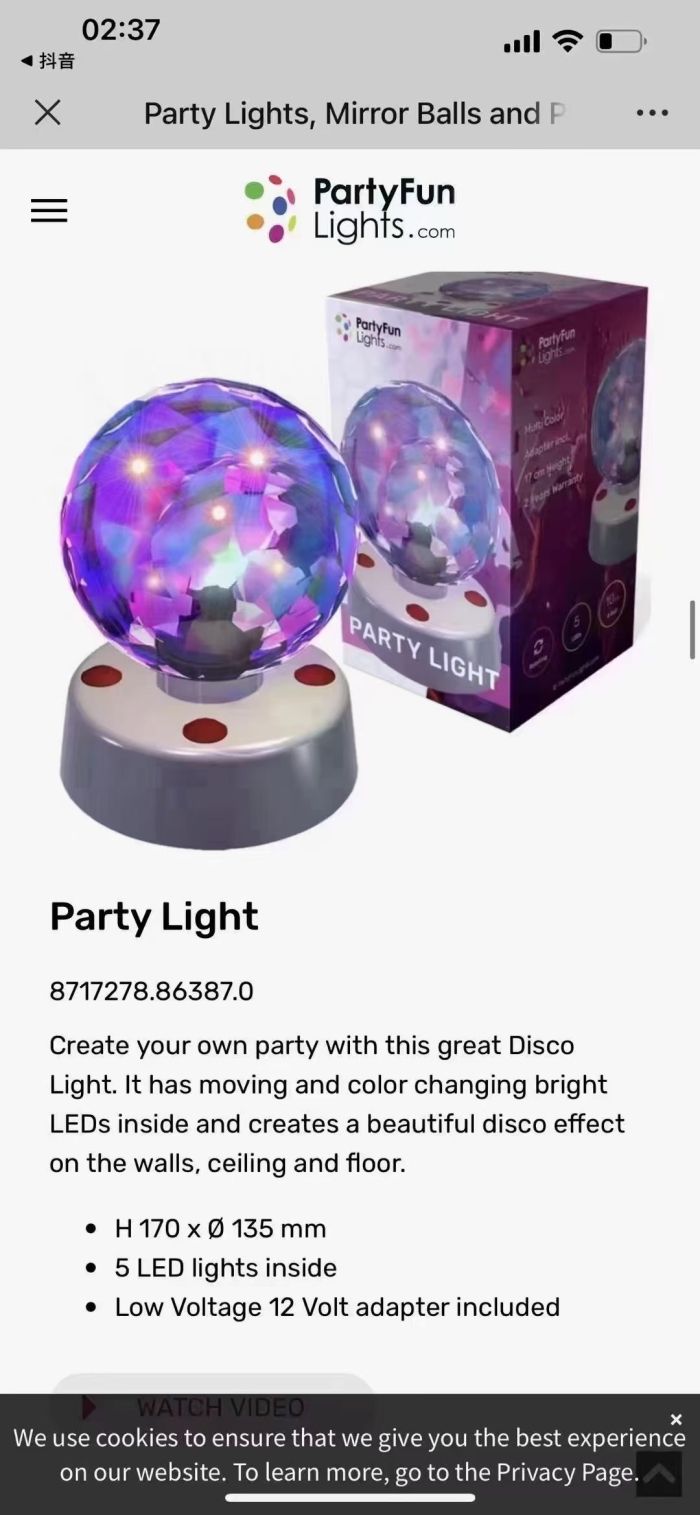Dismiss the cookie notice banner
Image resolution: width=700 pixels, height=1515 pixels.
pyautogui.click(x=676, y=1419)
